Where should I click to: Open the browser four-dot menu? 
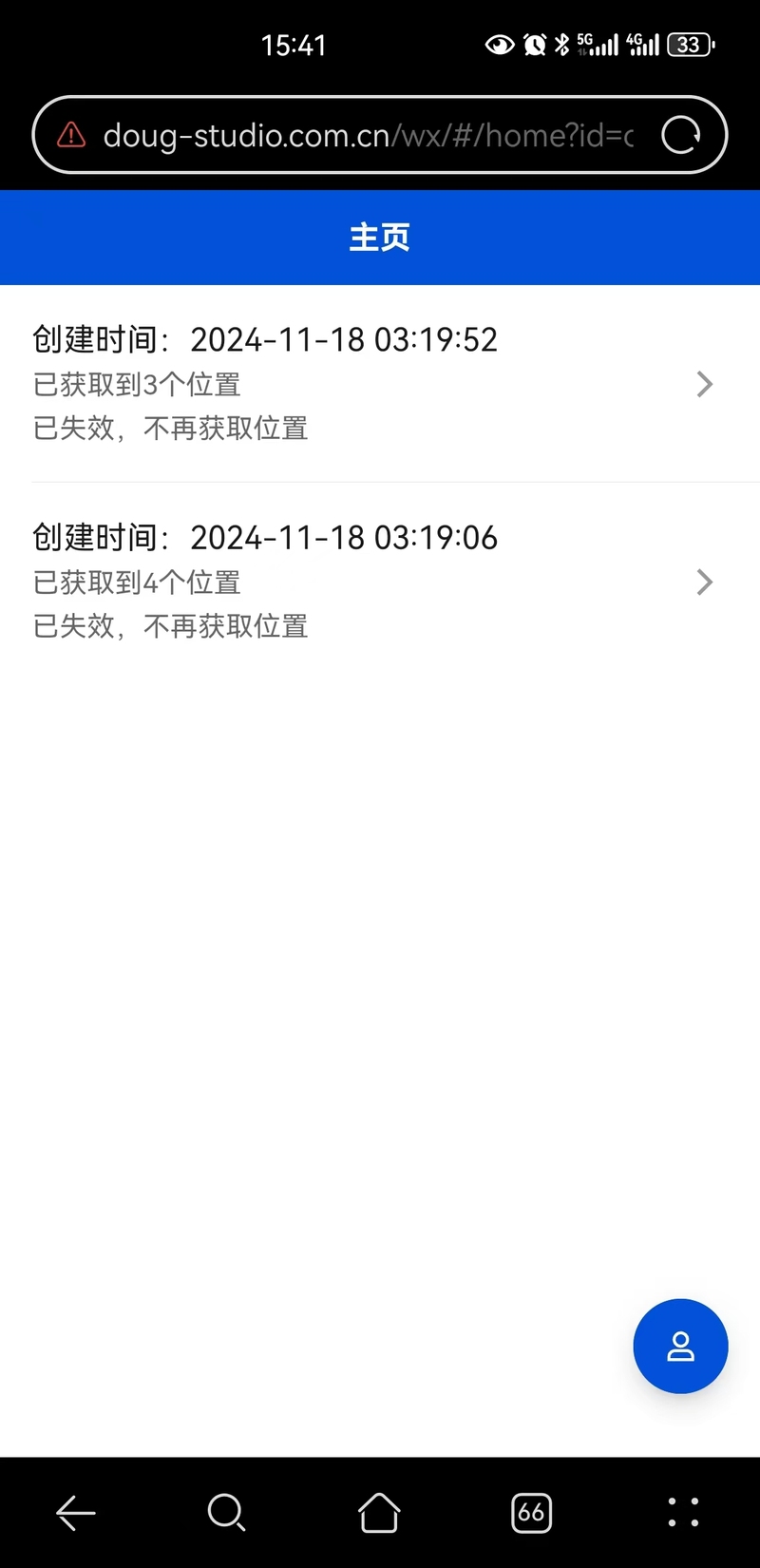[x=683, y=1512]
